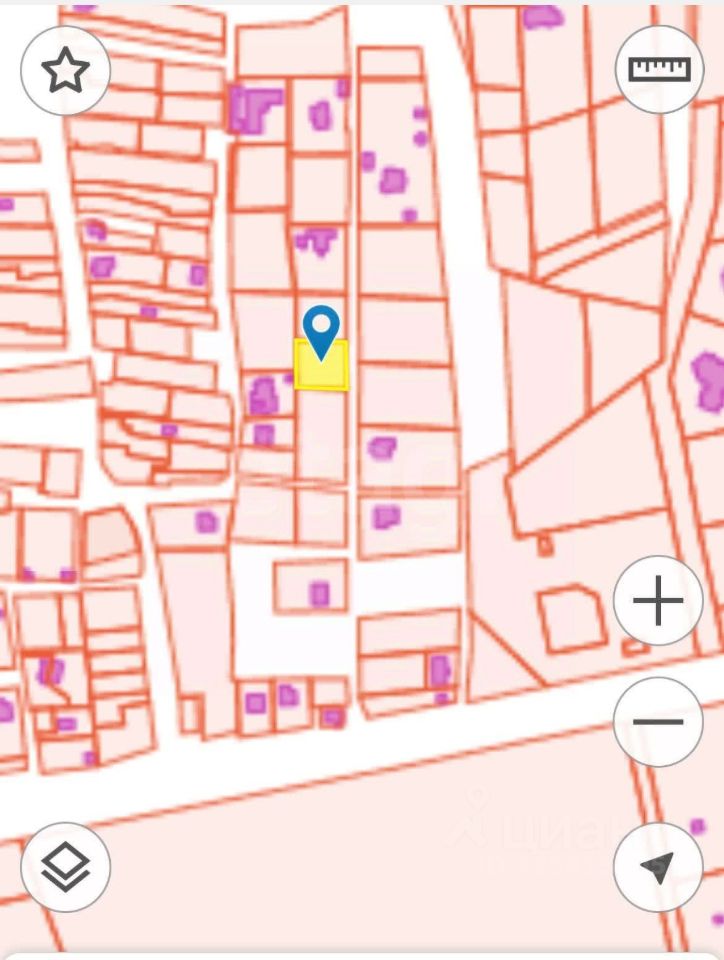Open the map layers selector

click(65, 867)
